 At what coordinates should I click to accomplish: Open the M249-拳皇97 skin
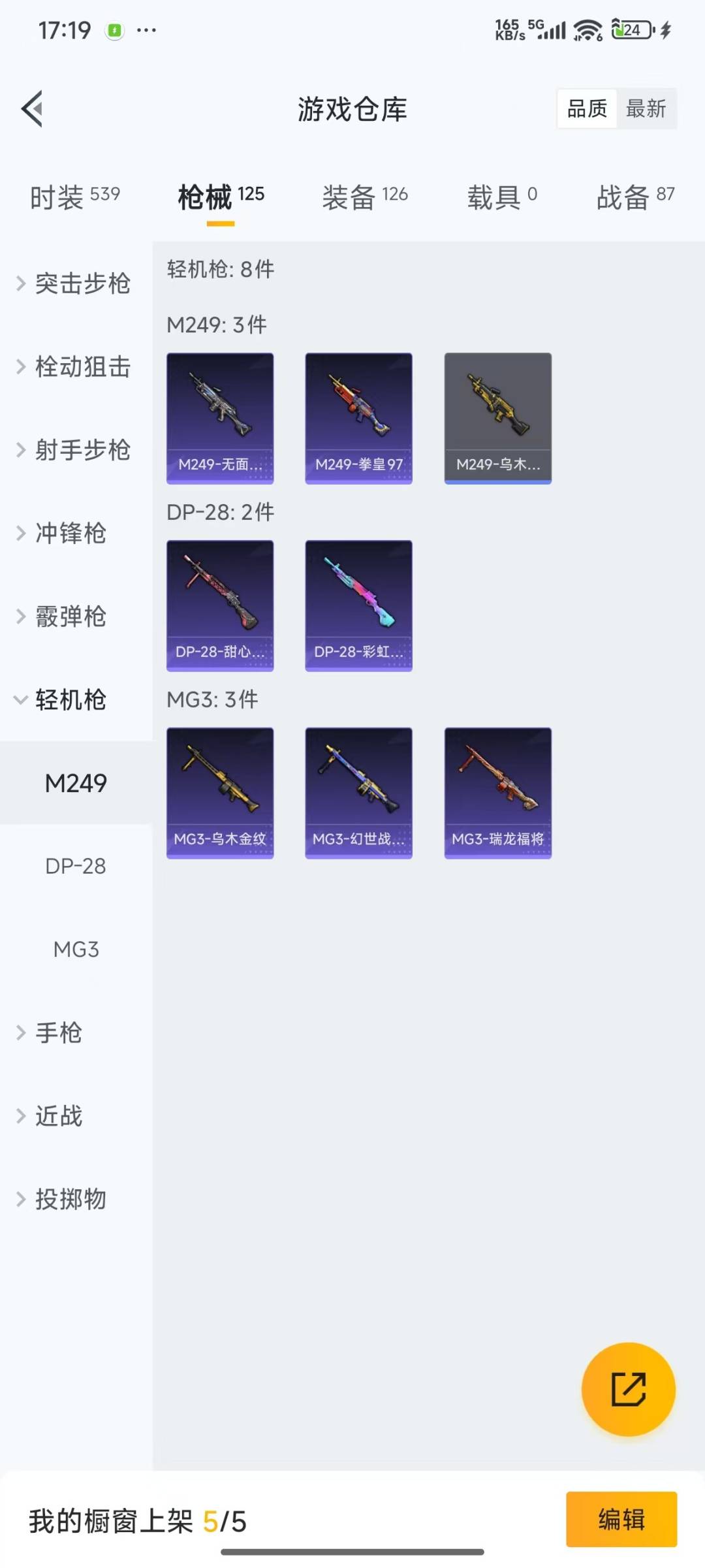tap(358, 418)
